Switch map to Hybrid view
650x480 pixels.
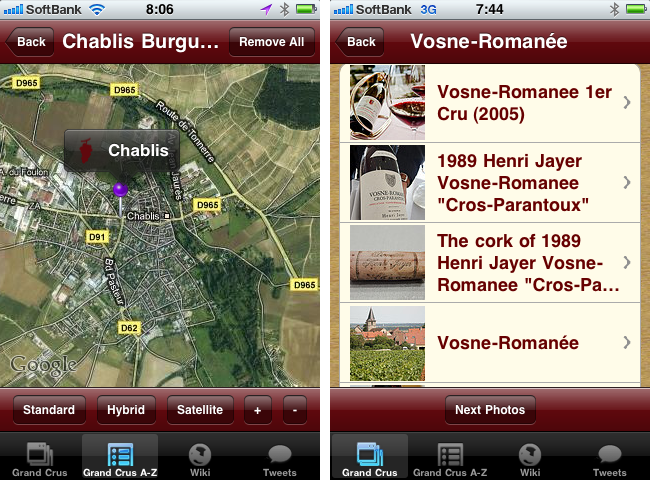(x=126, y=410)
